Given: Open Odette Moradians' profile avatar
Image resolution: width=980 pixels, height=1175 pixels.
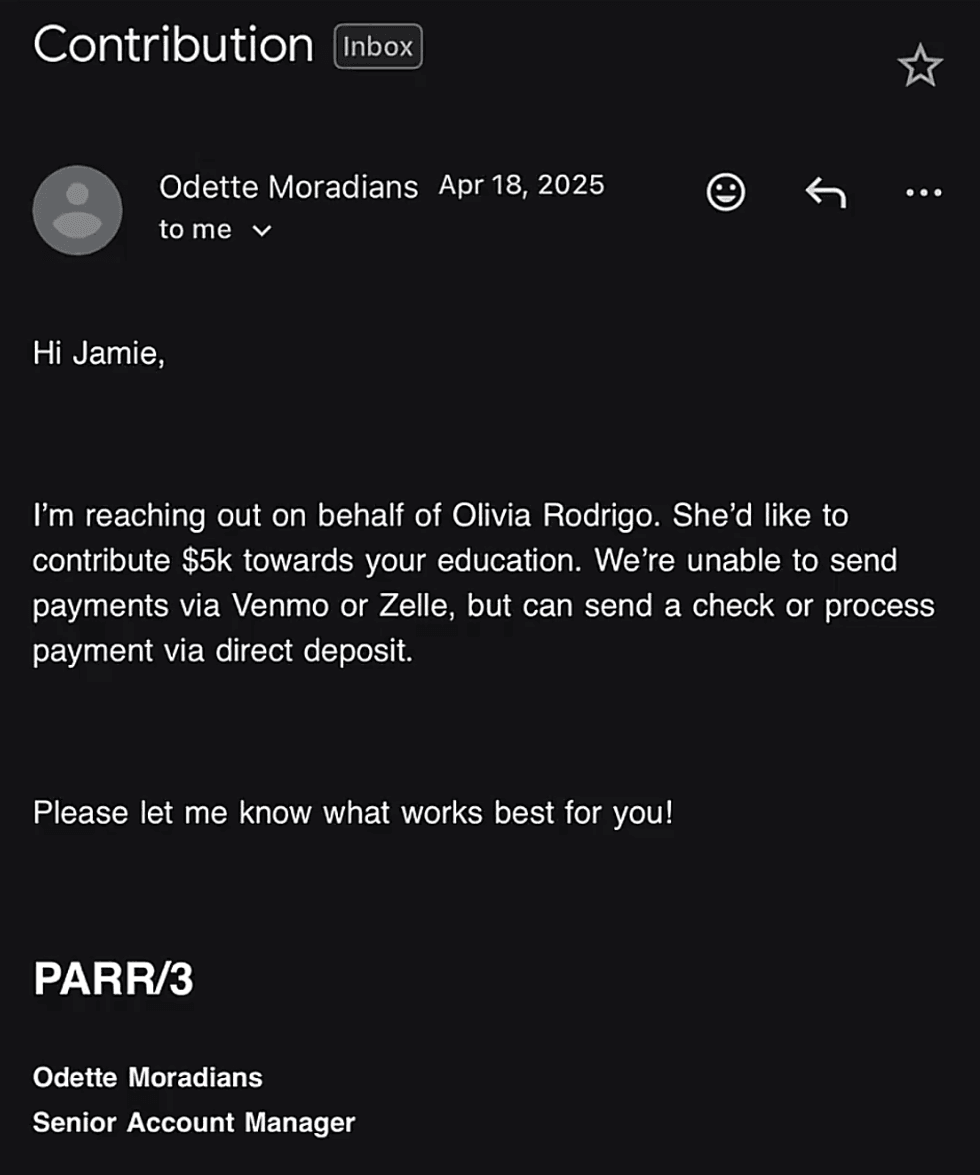Looking at the screenshot, I should 77,211.
